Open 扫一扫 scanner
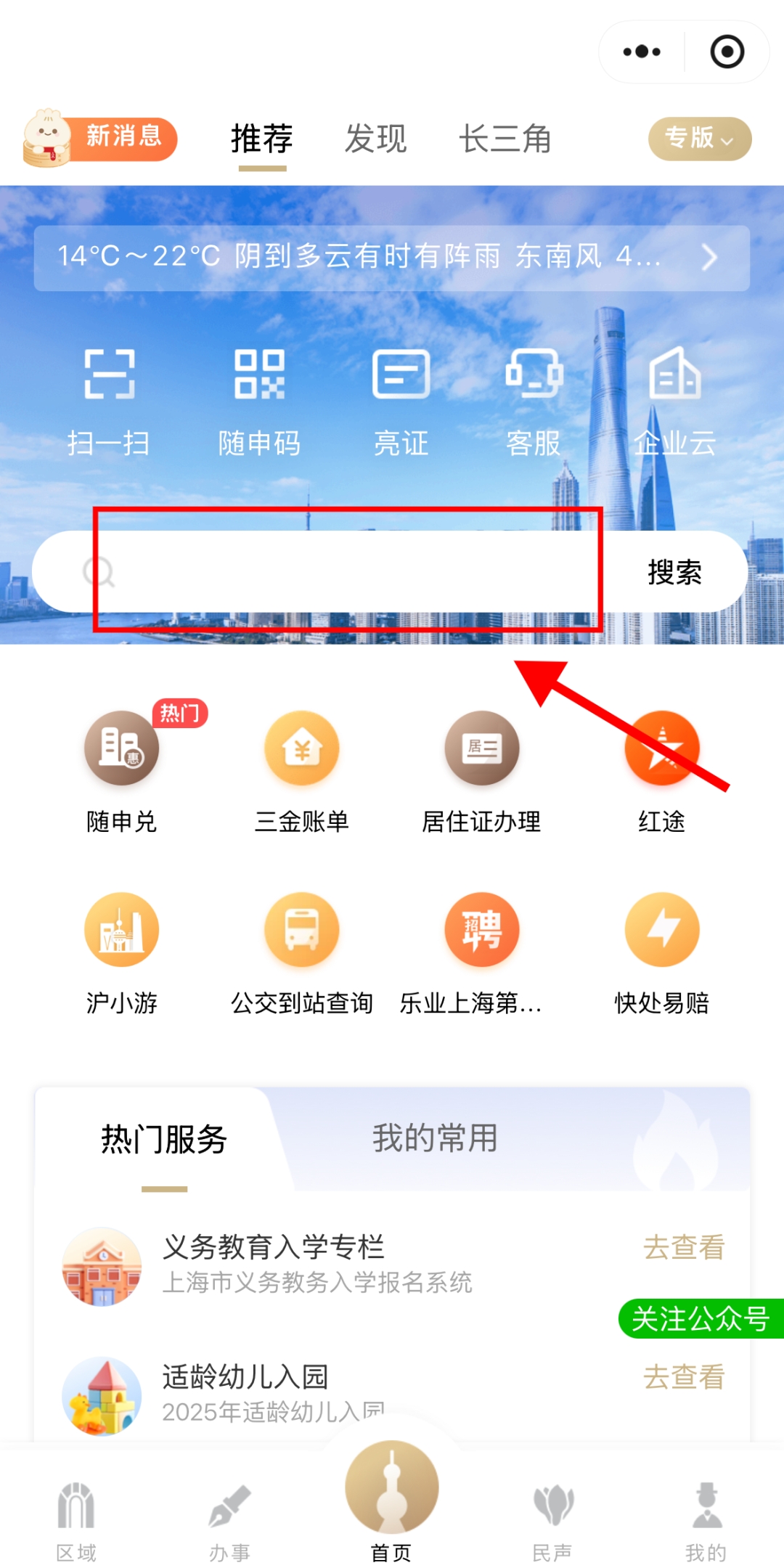784x1568 pixels. coord(109,401)
